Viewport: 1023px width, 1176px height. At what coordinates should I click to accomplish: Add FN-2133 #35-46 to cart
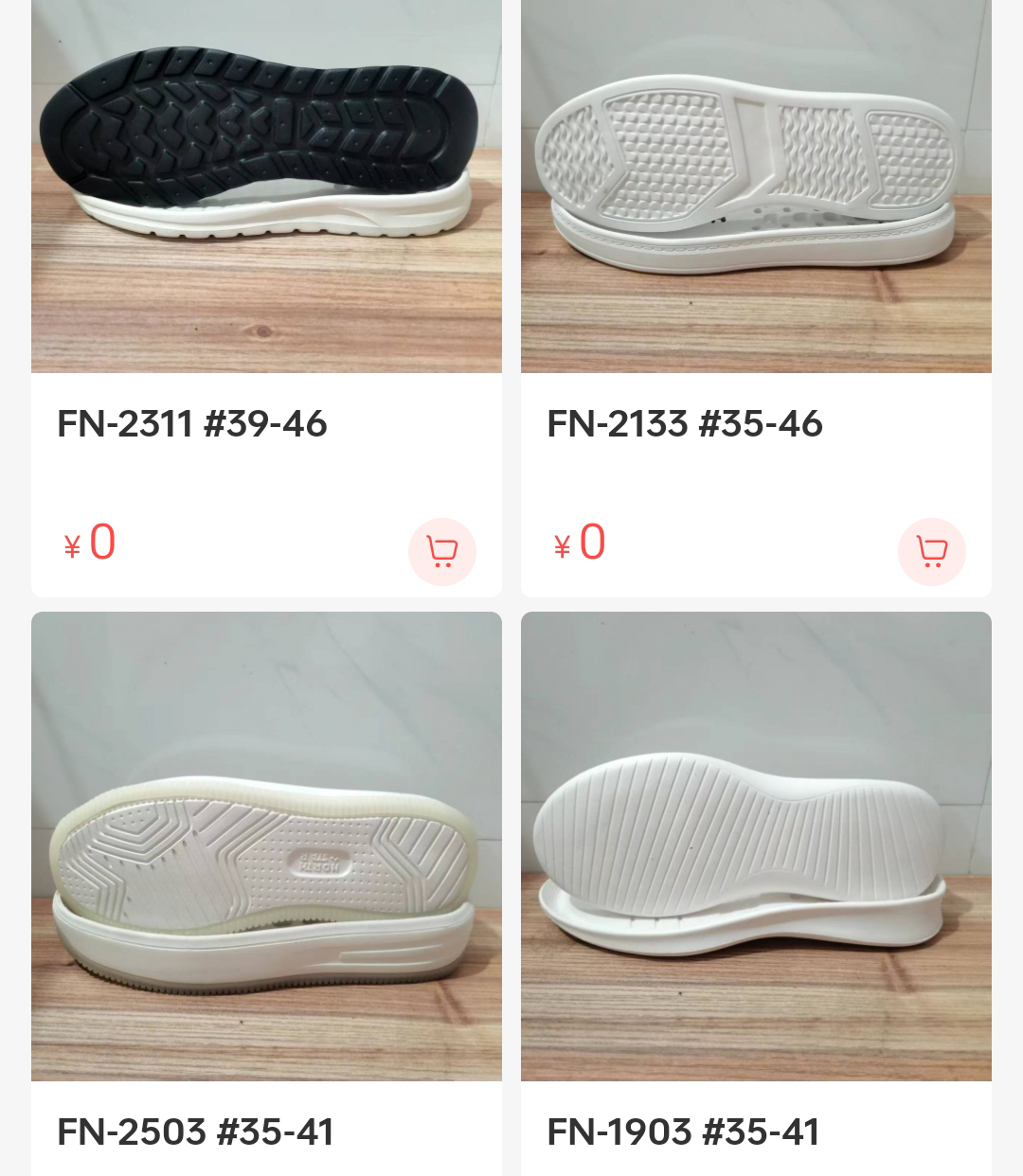931,551
